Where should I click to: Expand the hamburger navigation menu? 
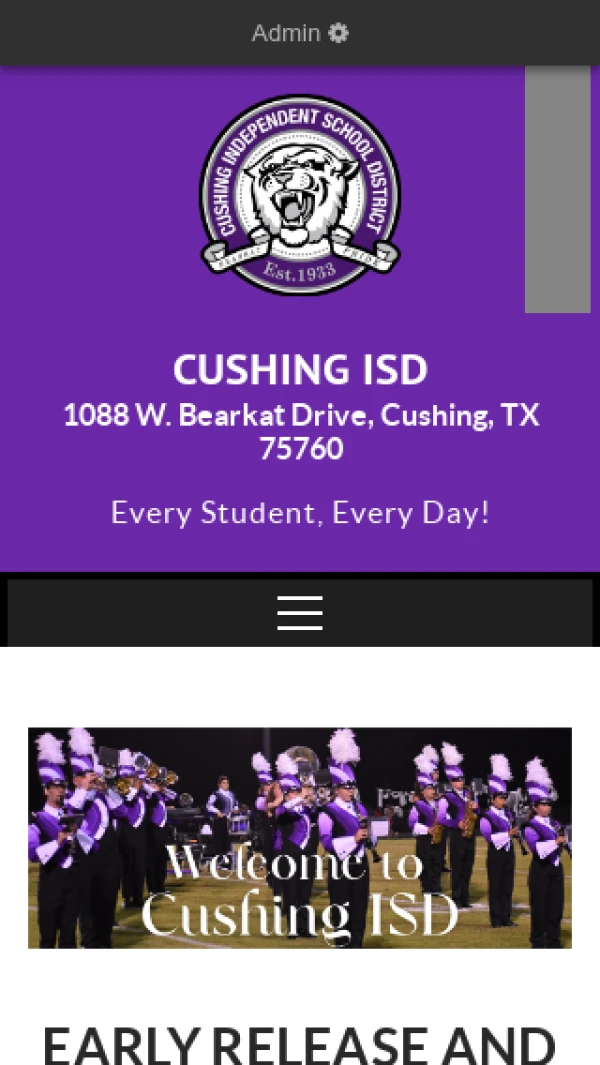[x=300, y=612]
